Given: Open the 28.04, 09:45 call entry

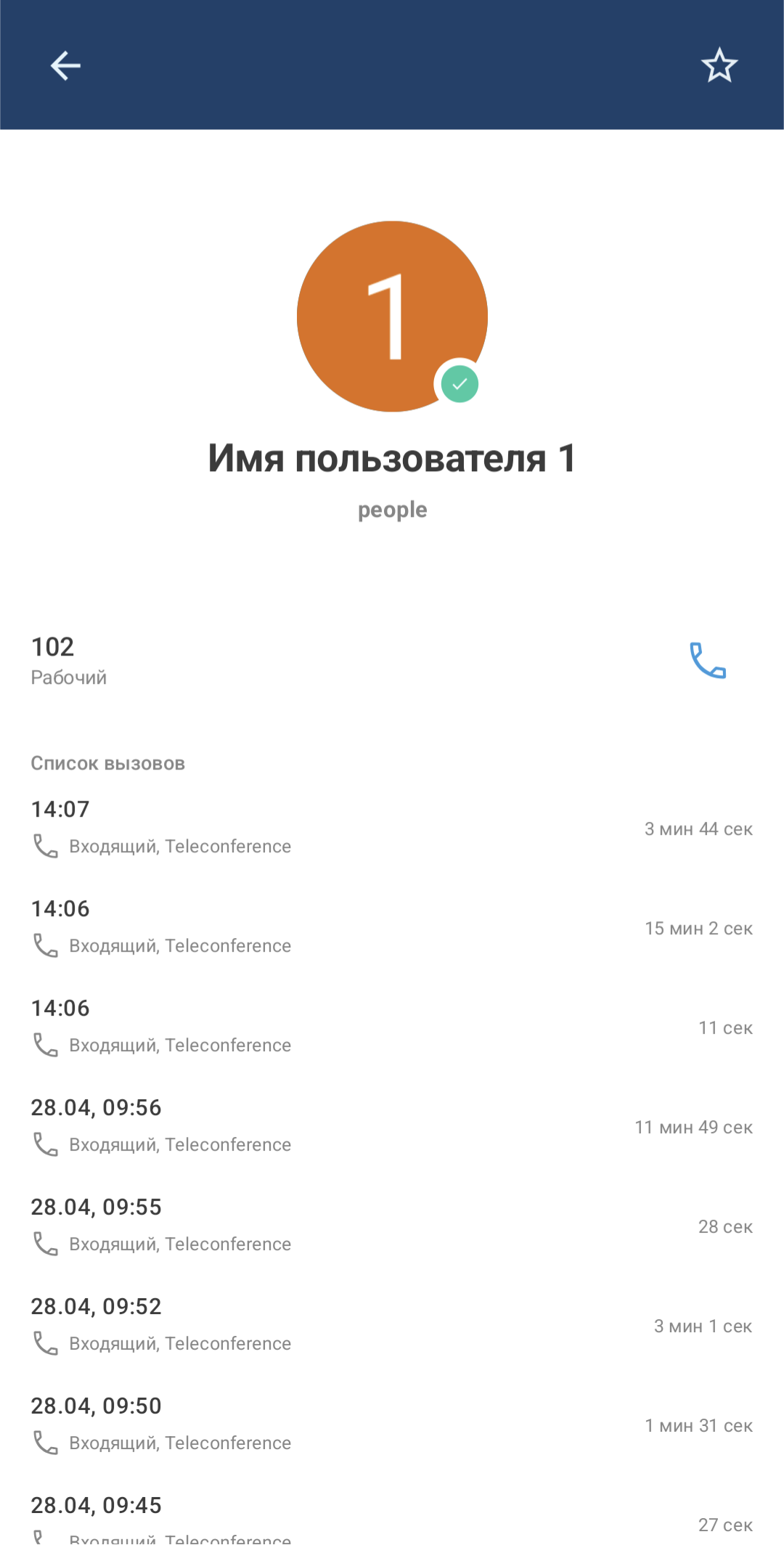Looking at the screenshot, I should 392,1520.
